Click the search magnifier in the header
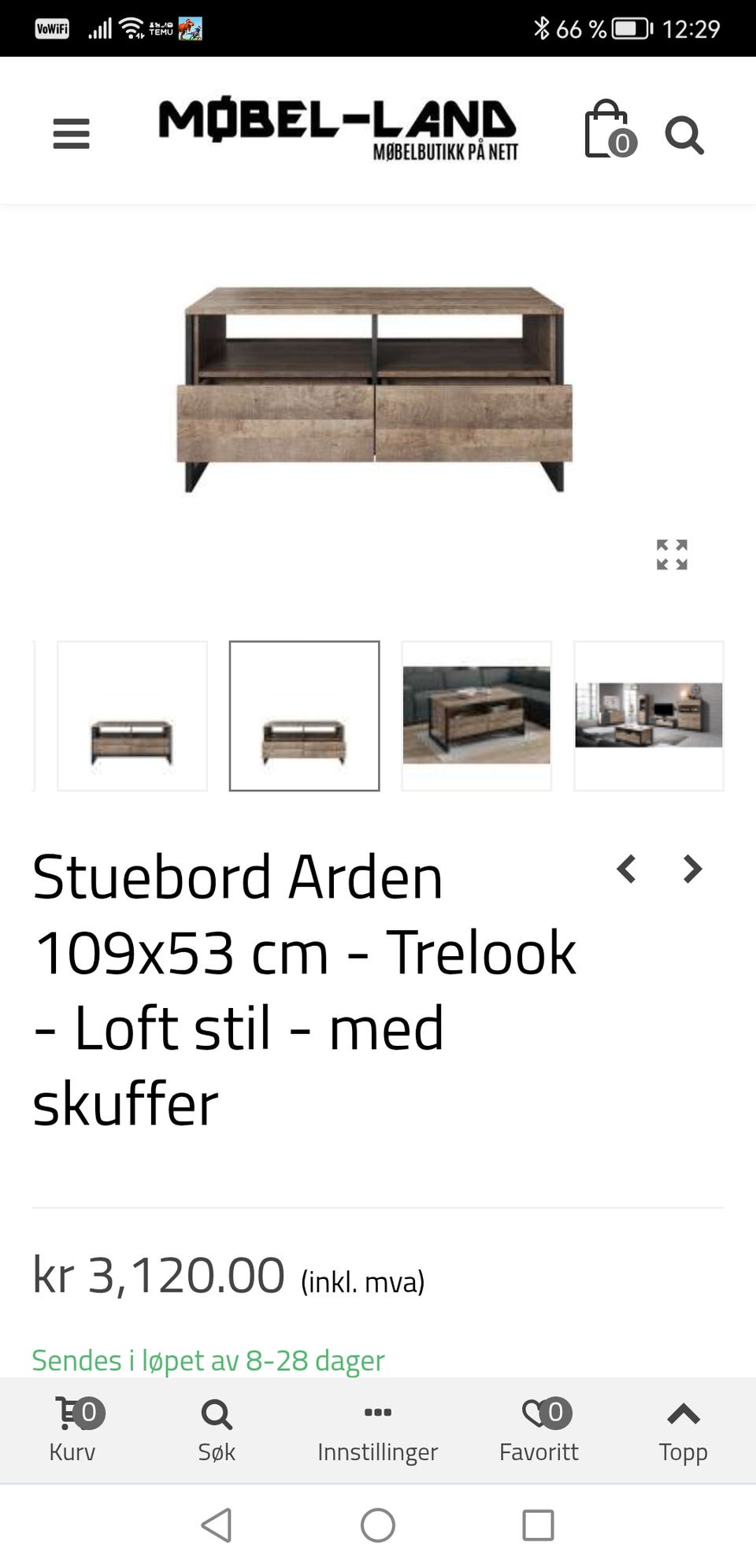 (x=684, y=135)
